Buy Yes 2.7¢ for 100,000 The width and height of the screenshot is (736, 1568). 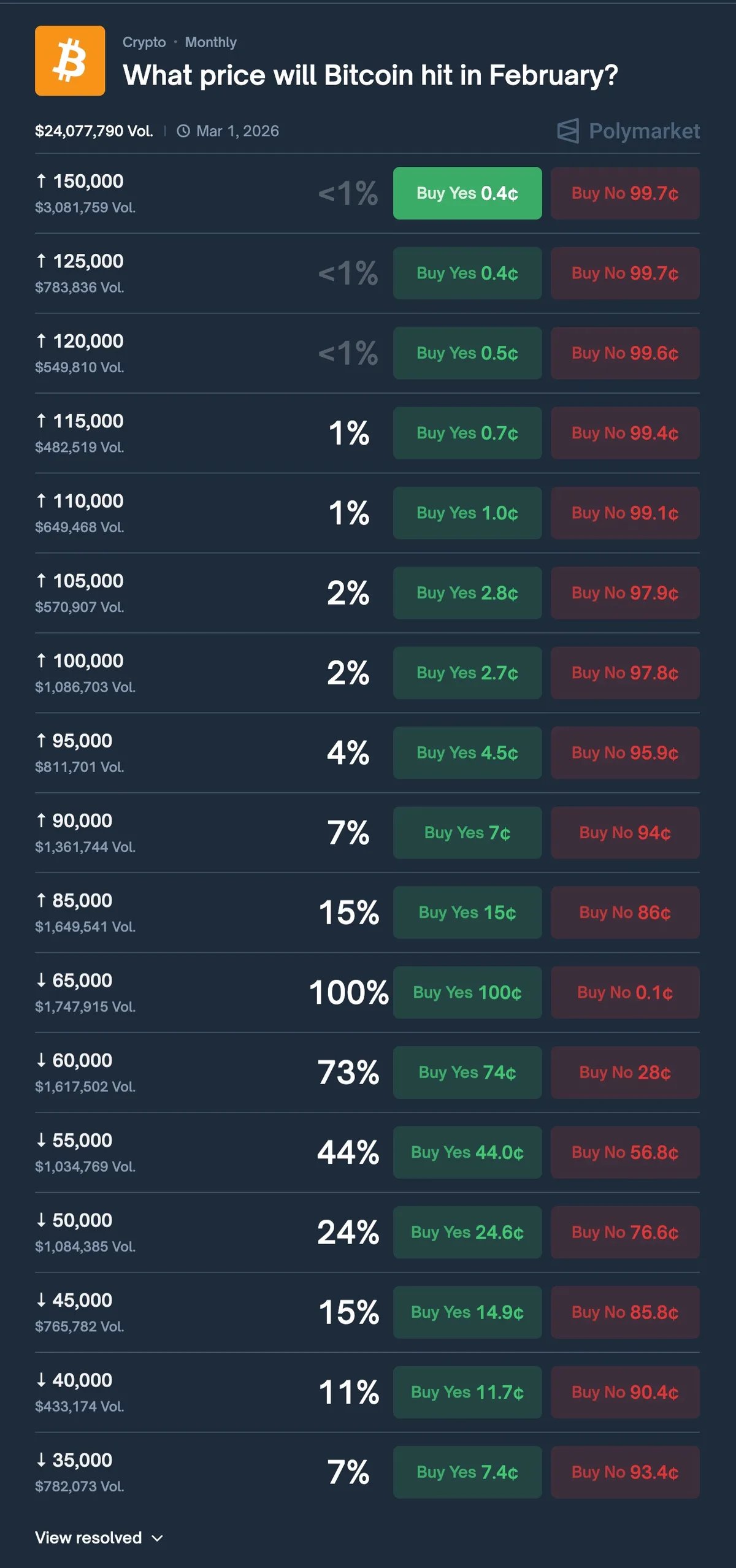tap(467, 673)
